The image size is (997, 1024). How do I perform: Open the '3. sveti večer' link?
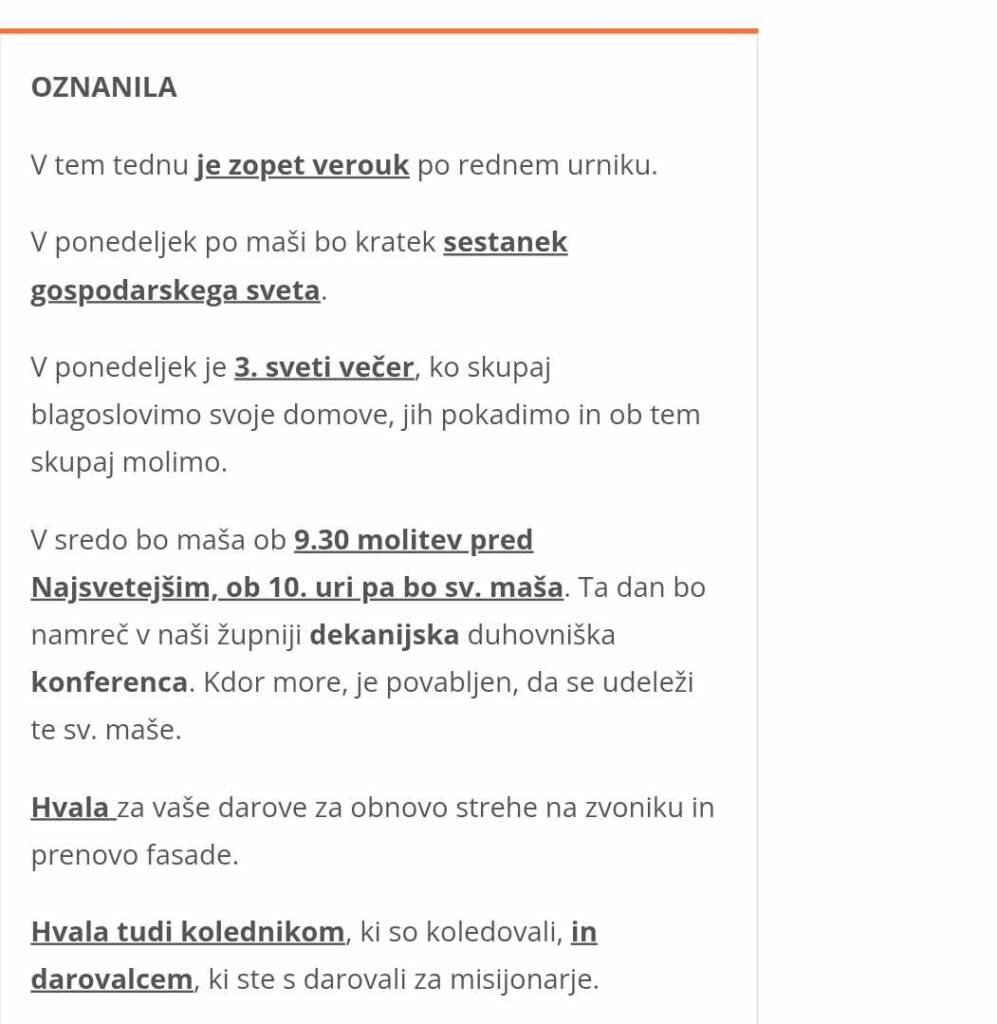tap(323, 368)
